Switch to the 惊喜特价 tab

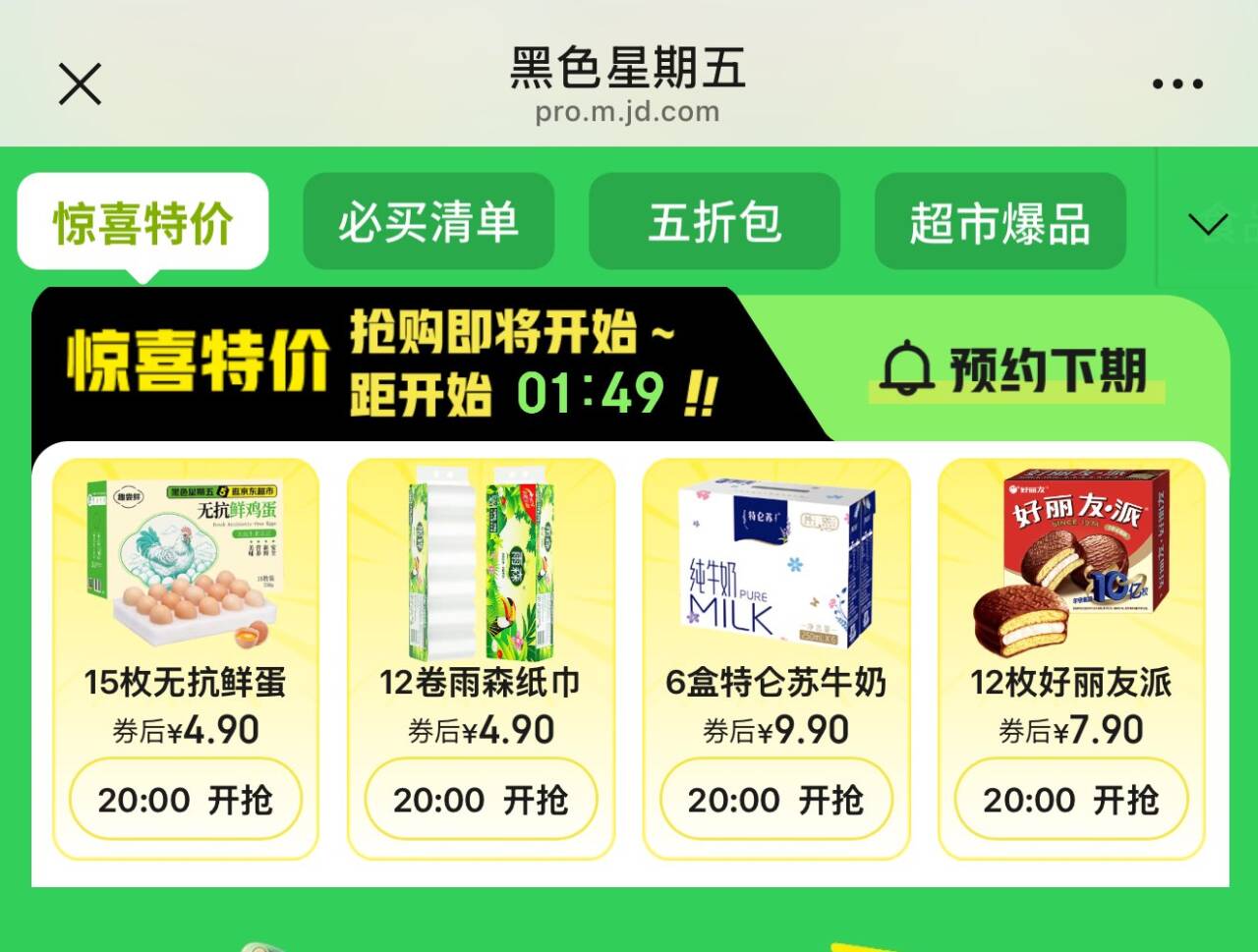(x=143, y=222)
